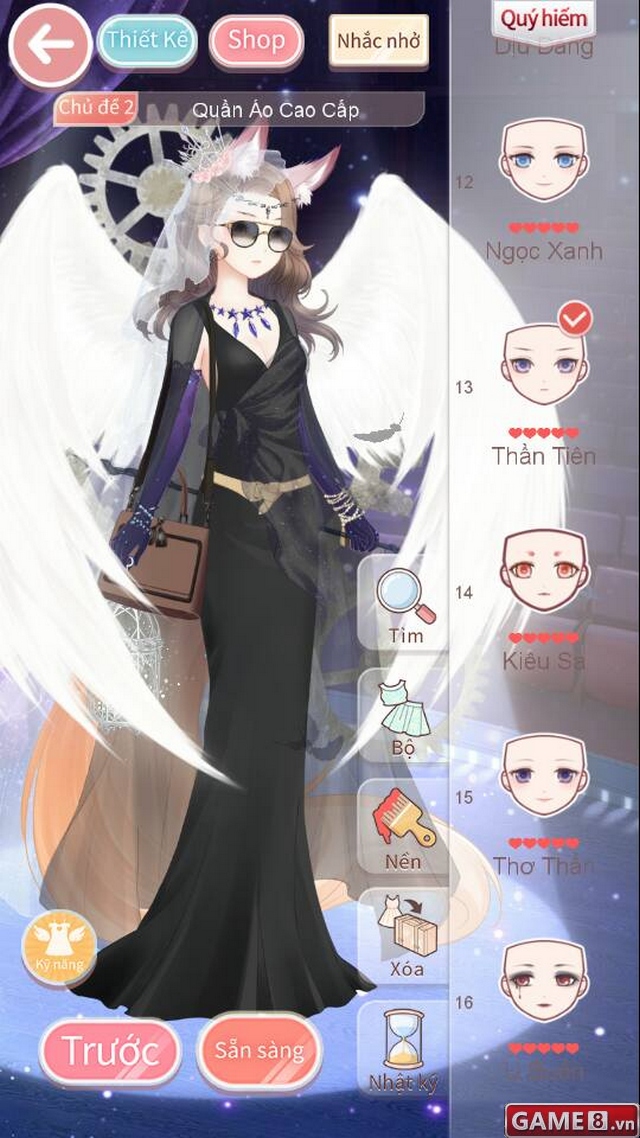Viewport: 640px width, 1138px height.
Task: Select the Ngọc Xanh makeup face
Action: pyautogui.click(x=543, y=165)
